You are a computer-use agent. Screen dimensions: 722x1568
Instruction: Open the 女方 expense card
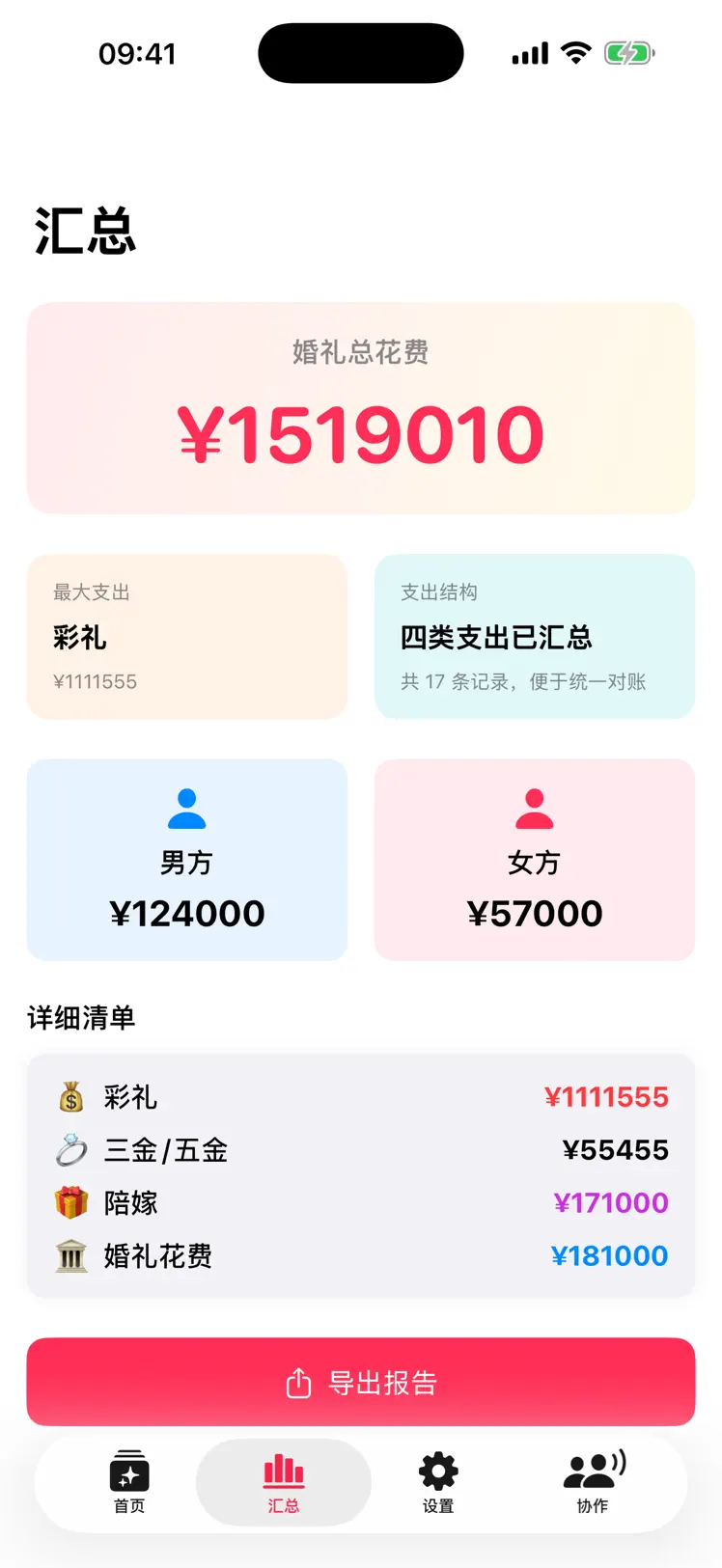point(534,859)
